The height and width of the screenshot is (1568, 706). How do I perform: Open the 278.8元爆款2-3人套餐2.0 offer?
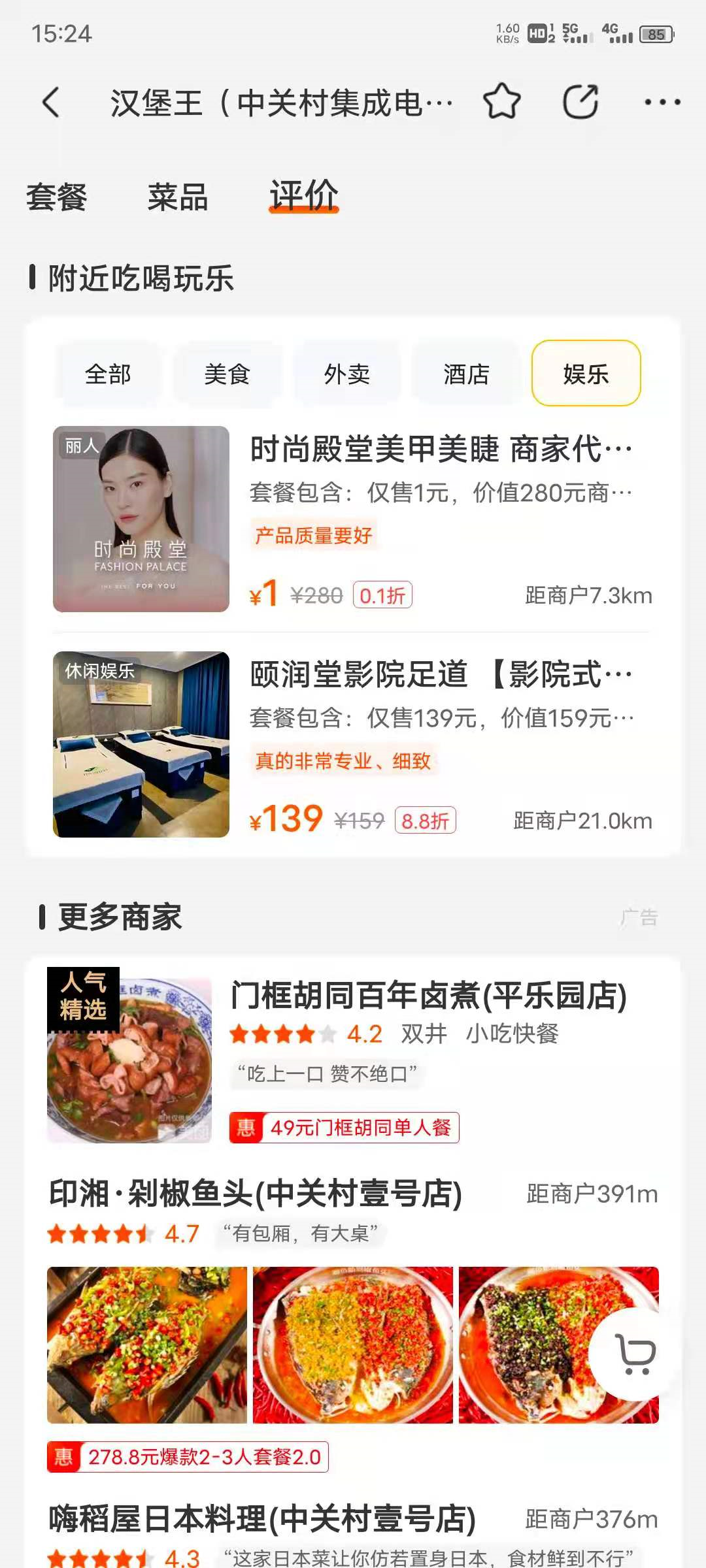pyautogui.click(x=188, y=1458)
